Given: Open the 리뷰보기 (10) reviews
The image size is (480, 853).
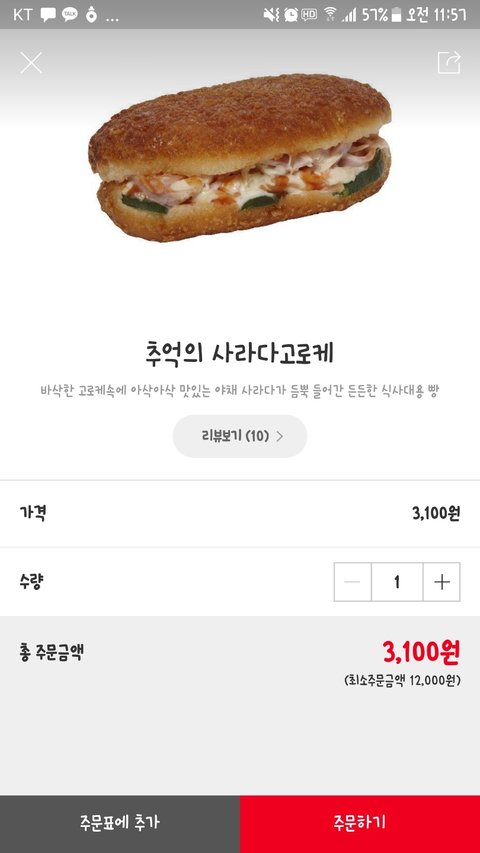Looking at the screenshot, I should coord(240,436).
